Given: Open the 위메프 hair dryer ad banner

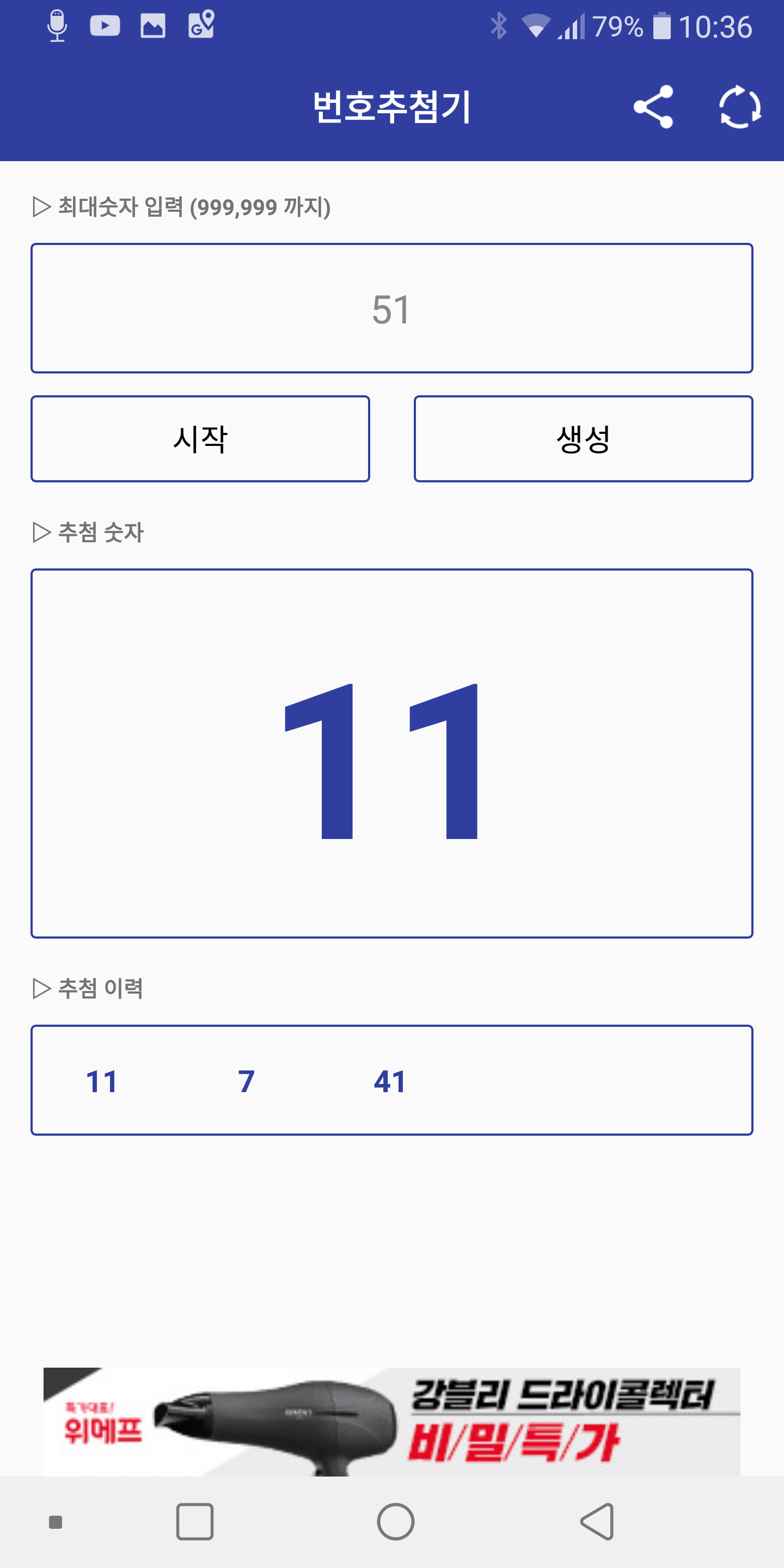Looking at the screenshot, I should (x=391, y=1422).
